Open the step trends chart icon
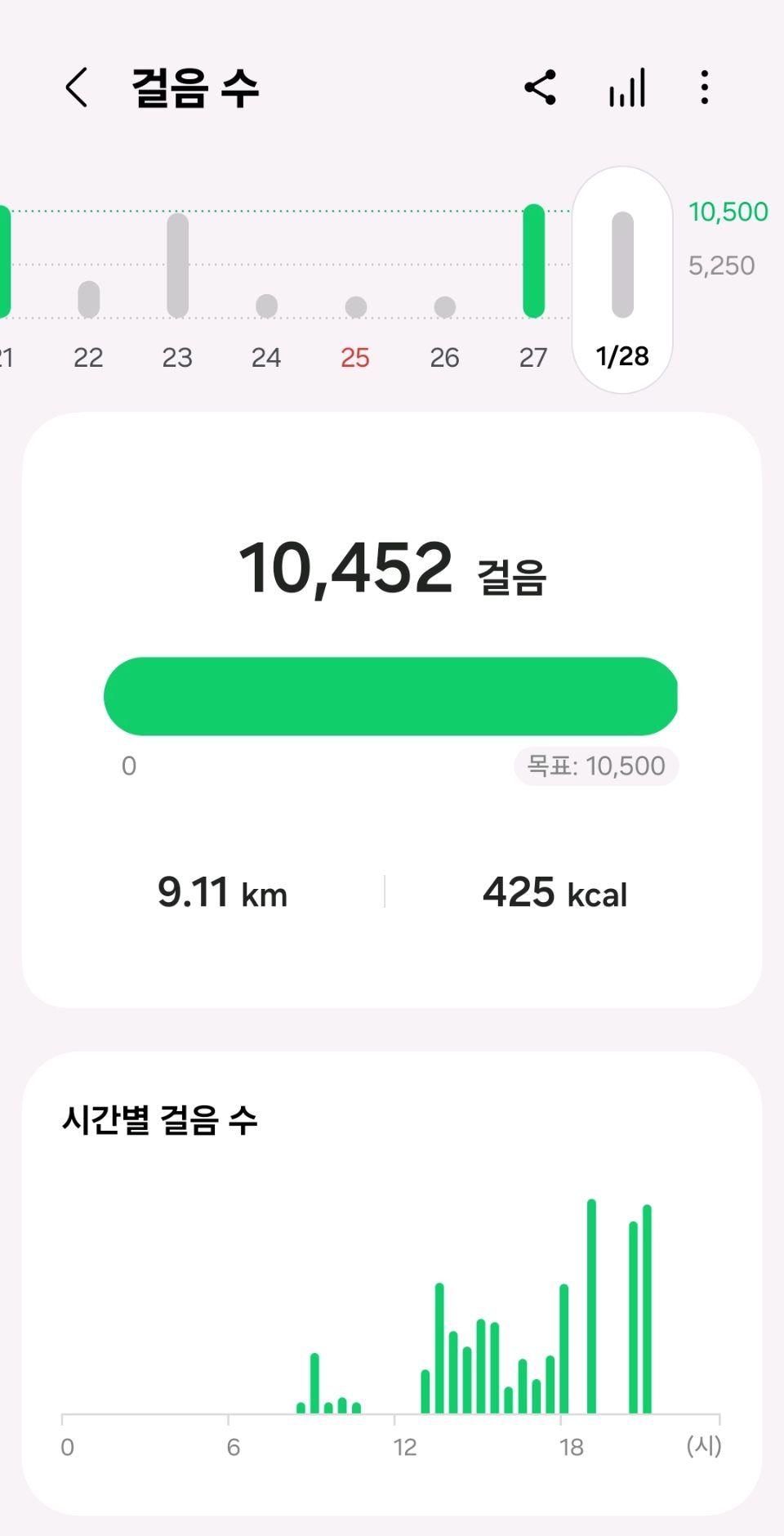This screenshot has width=784, height=1536. [x=626, y=87]
